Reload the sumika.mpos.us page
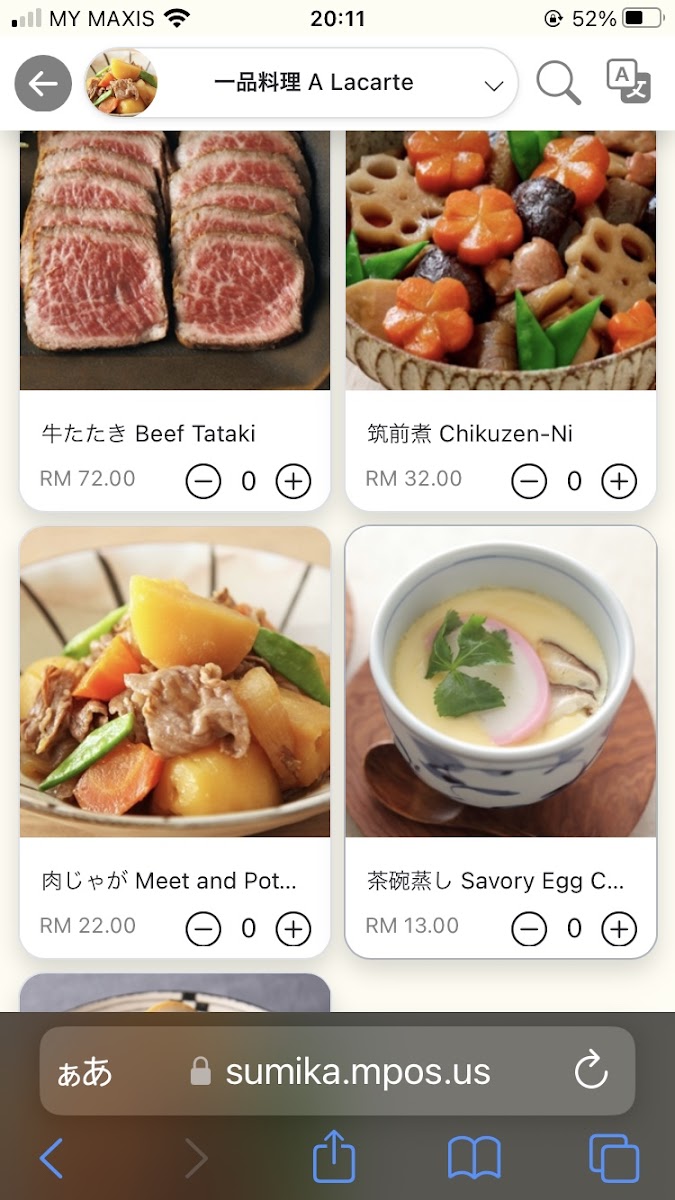Screen dimensions: 675x1200 pos(591,1071)
